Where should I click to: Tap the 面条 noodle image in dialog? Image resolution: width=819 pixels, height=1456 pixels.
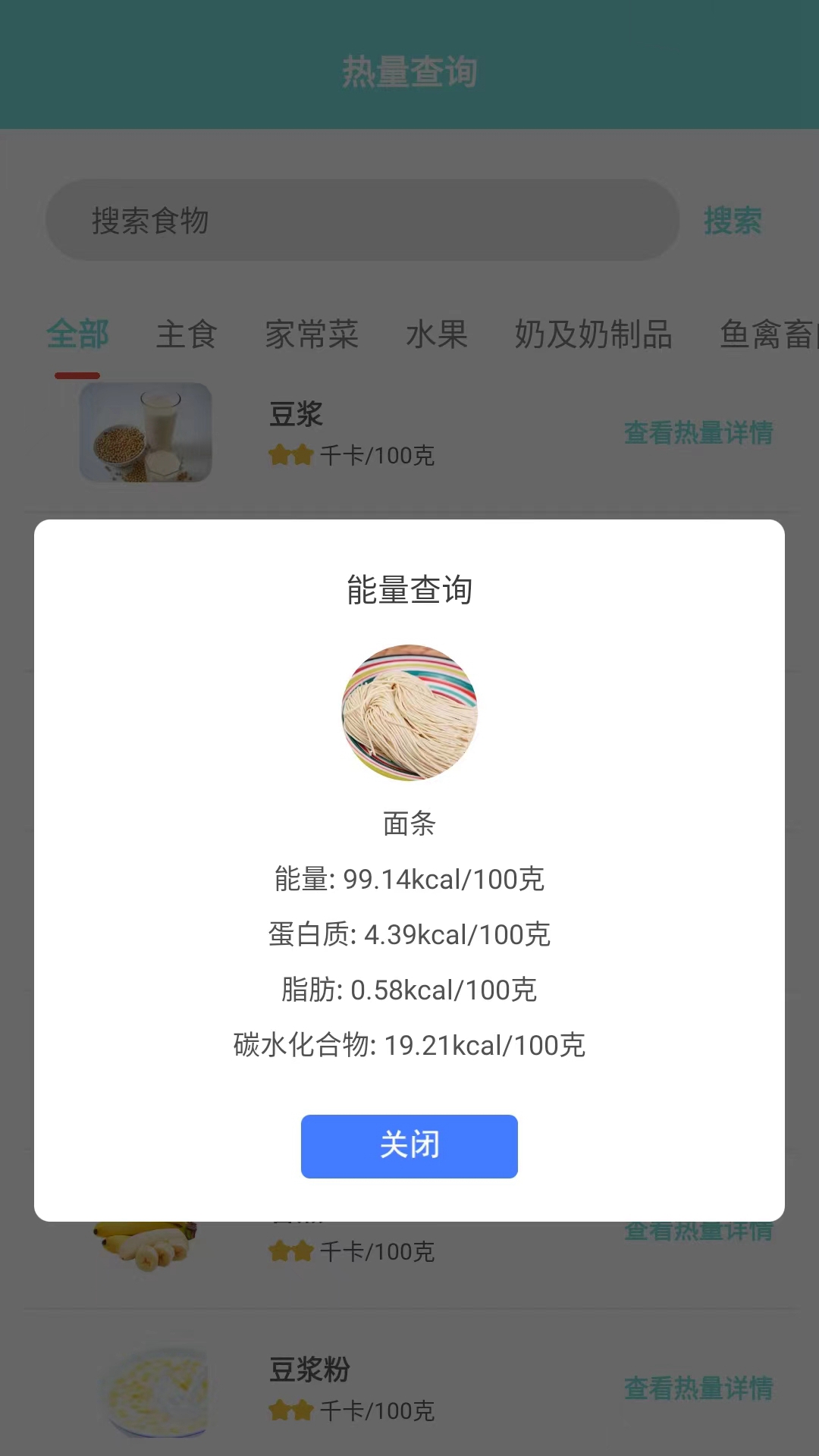pos(409,709)
